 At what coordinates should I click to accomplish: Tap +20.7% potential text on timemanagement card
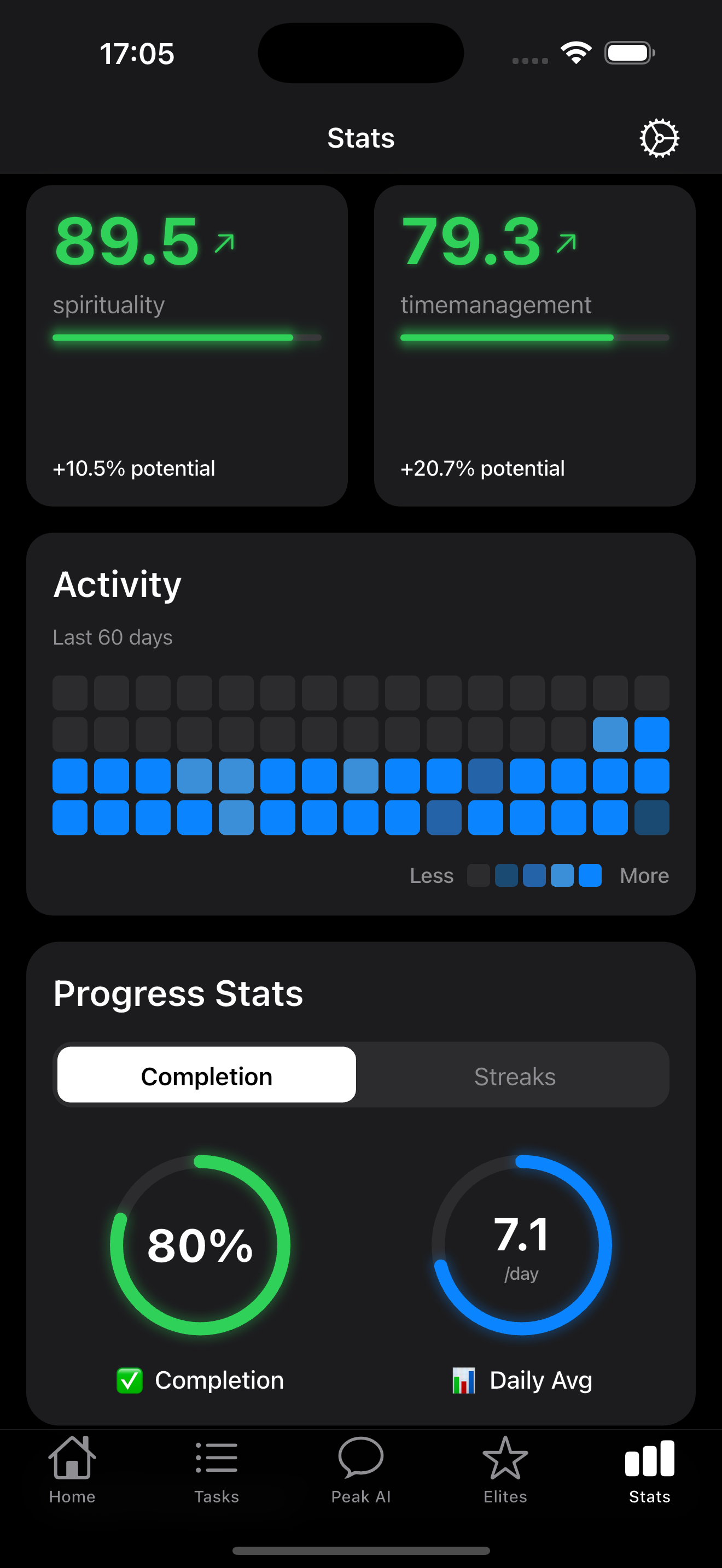[484, 468]
